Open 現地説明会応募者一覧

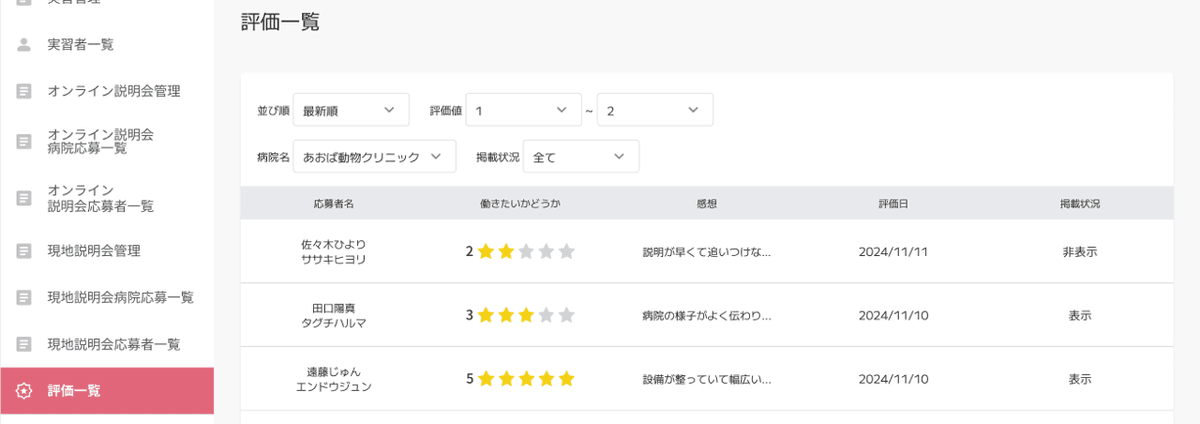click(x=113, y=344)
